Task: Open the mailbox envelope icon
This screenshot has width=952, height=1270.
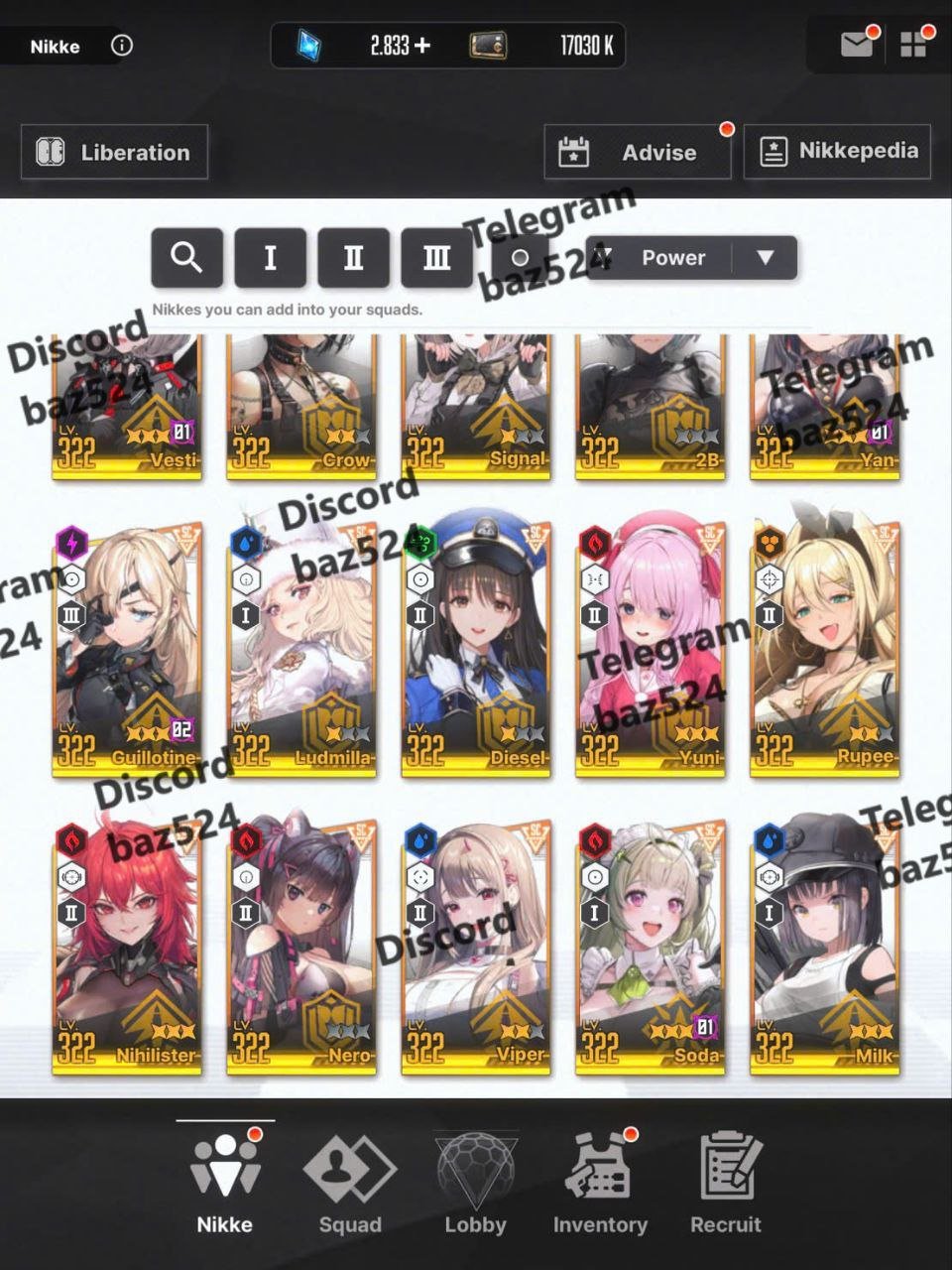Action: 856,45
